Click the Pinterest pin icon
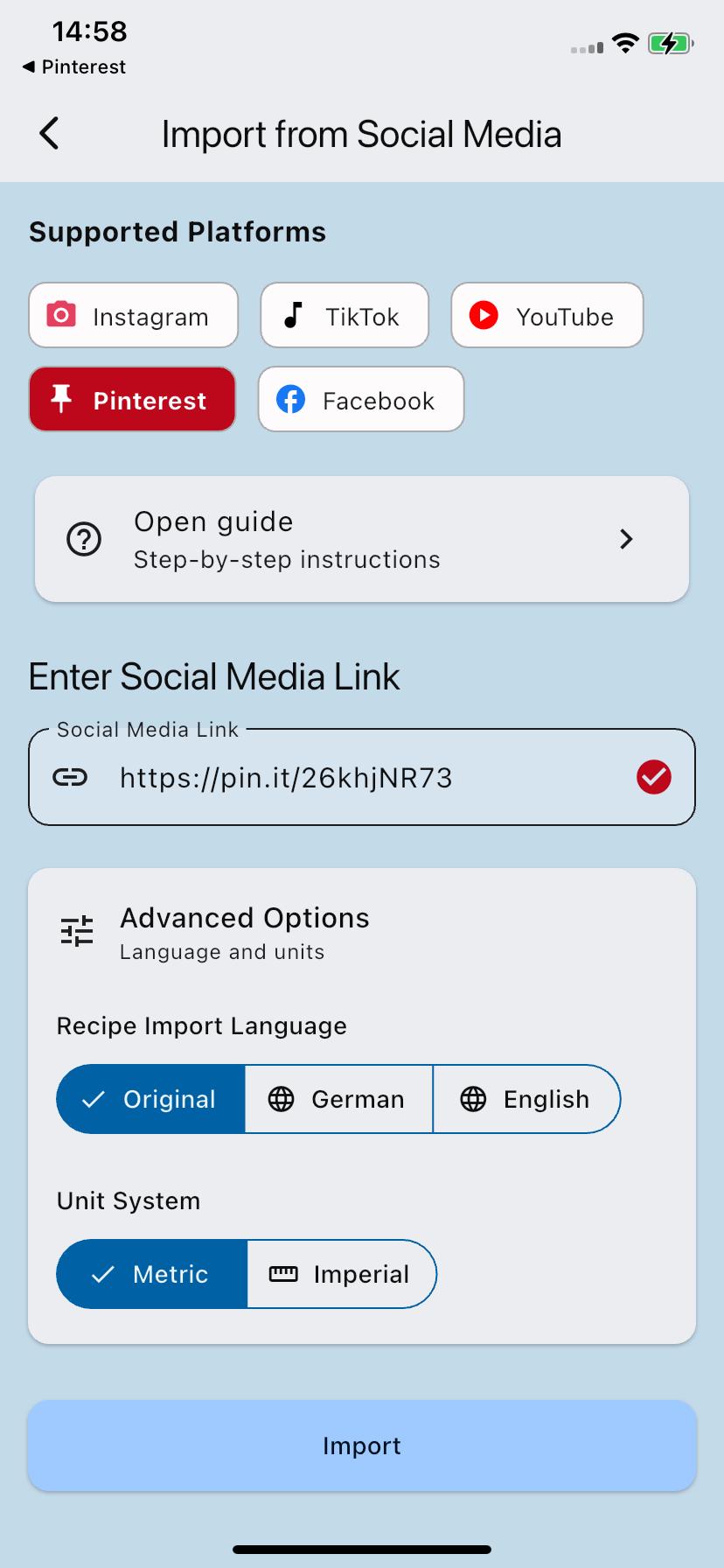Screen dimensions: 724x1568 [60, 399]
